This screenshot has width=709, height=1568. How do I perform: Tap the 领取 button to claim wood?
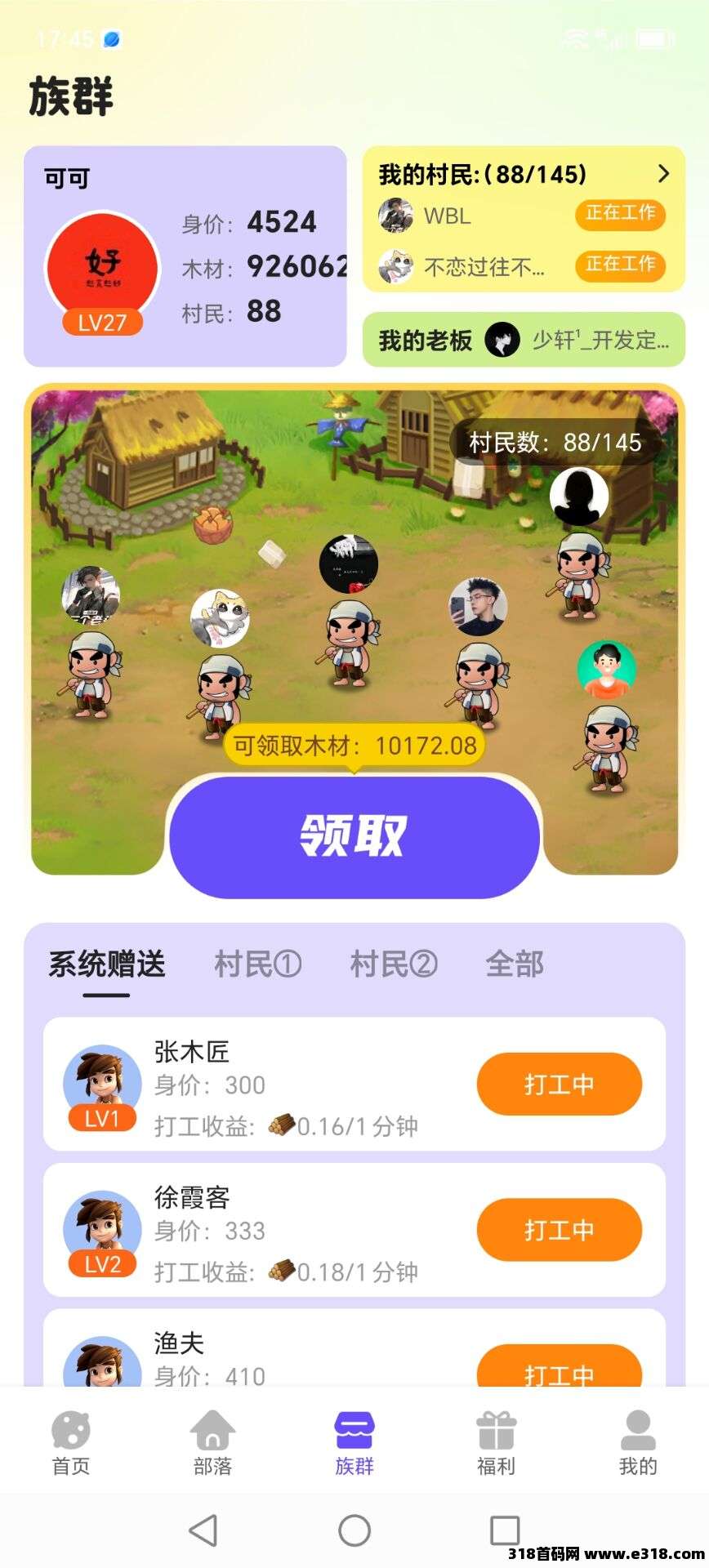(x=354, y=836)
